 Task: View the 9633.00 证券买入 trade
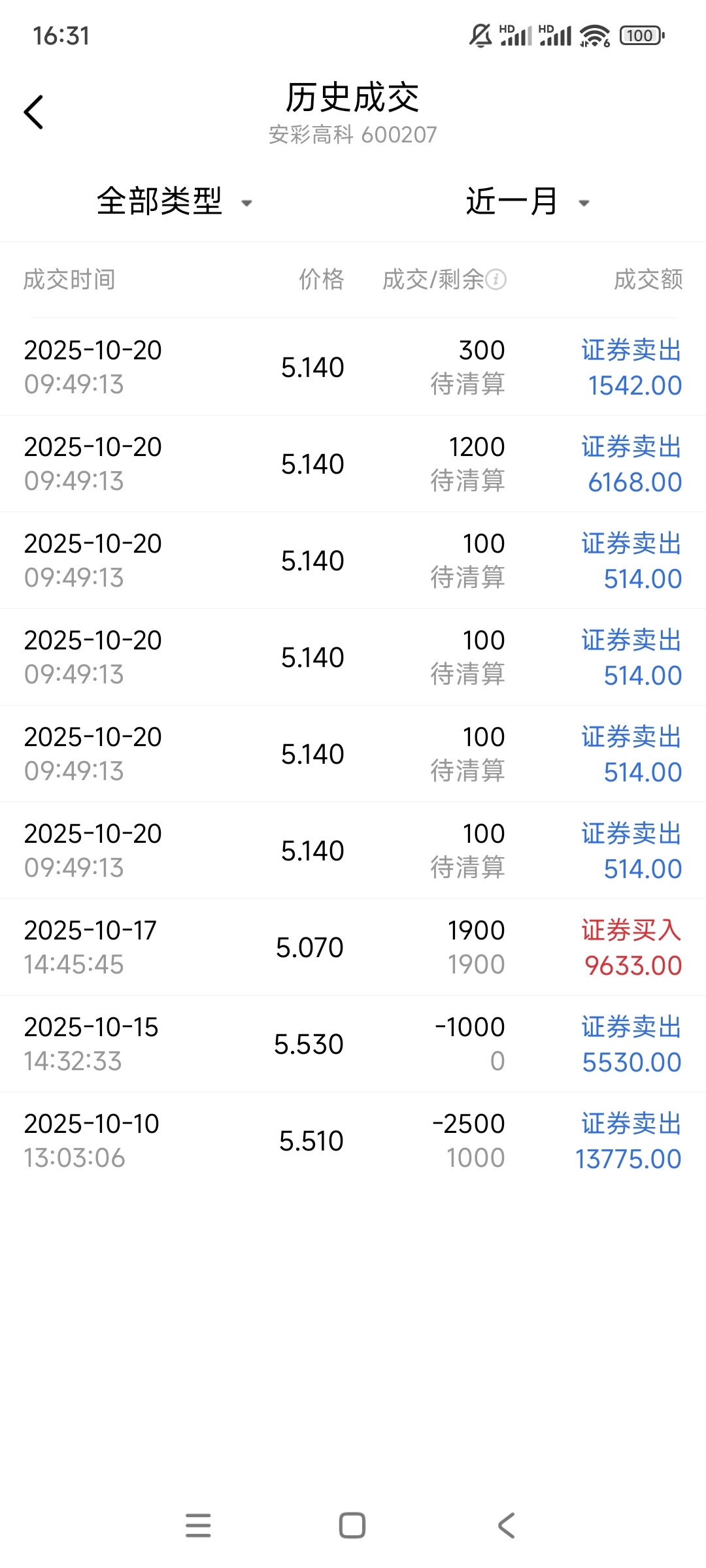353,947
